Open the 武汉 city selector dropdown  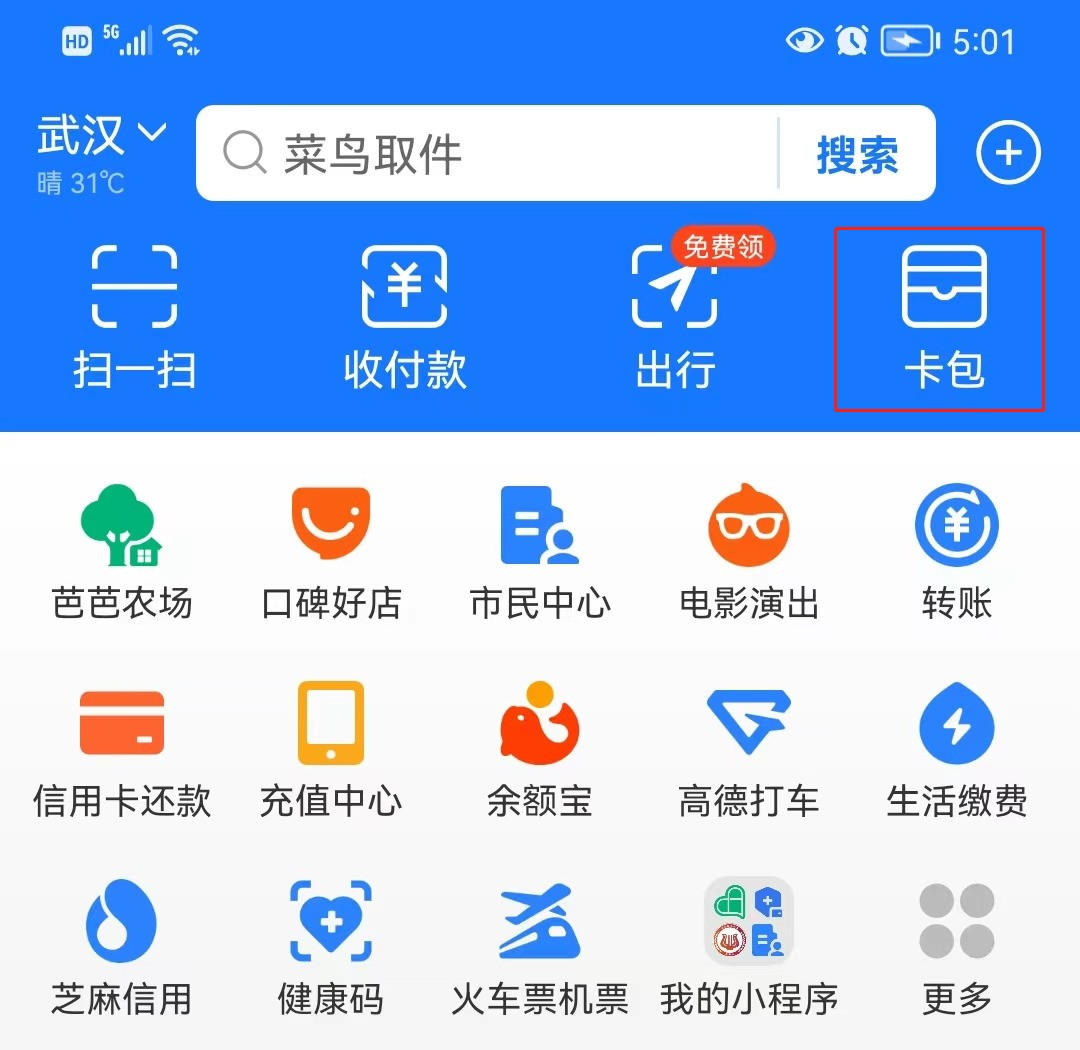click(100, 137)
